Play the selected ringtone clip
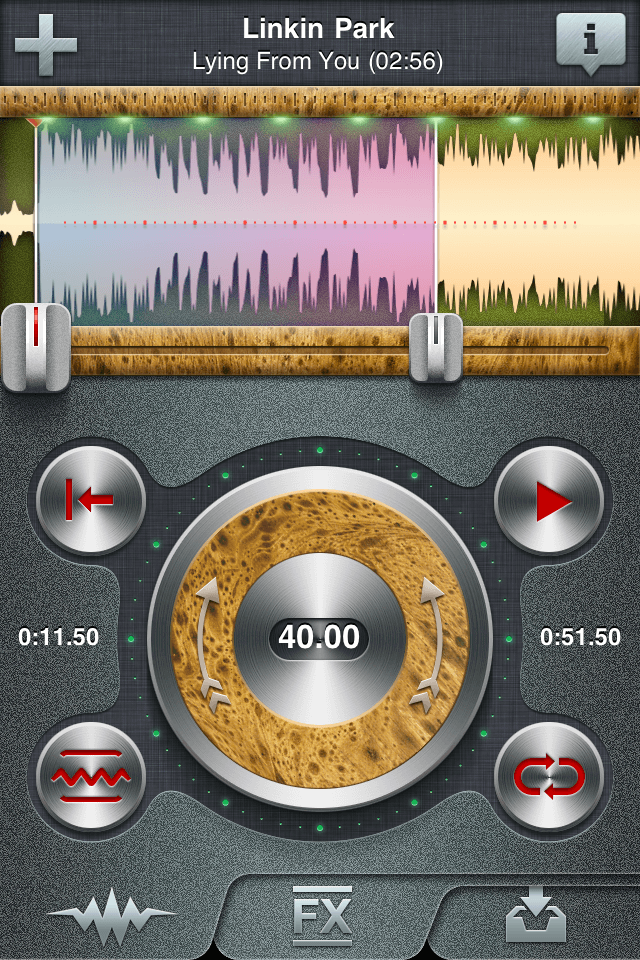 (x=550, y=500)
